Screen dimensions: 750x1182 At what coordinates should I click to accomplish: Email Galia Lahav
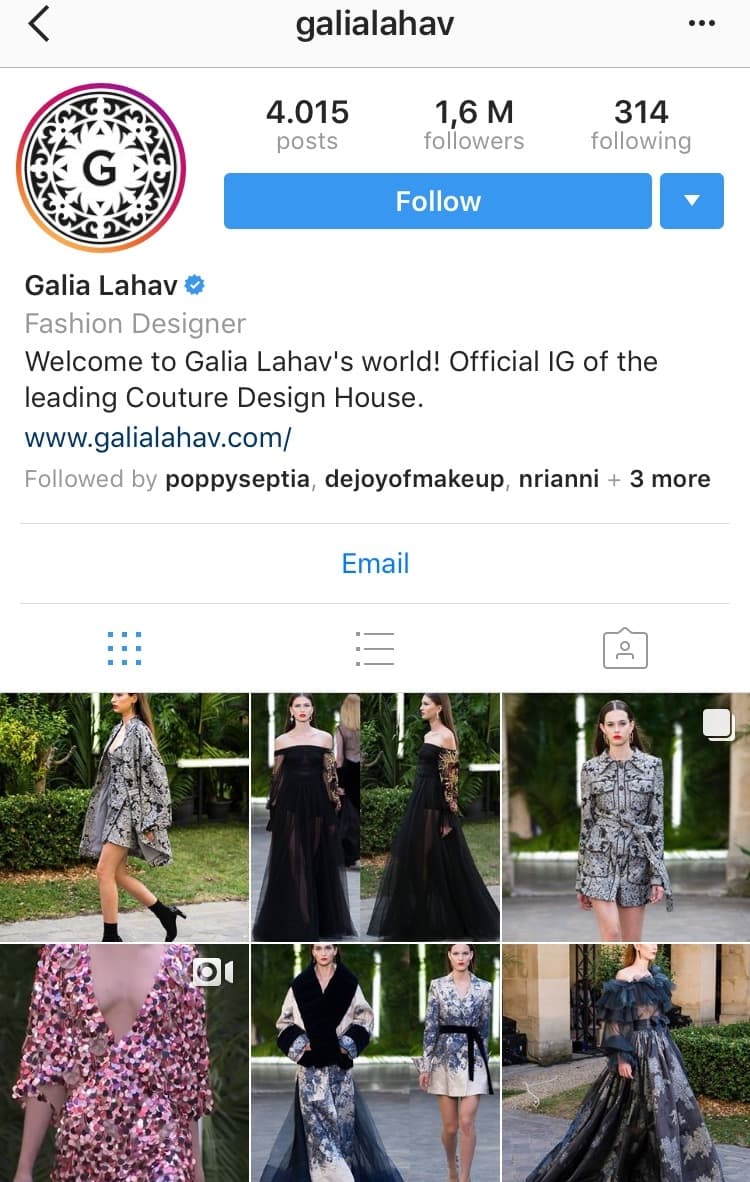pos(375,563)
